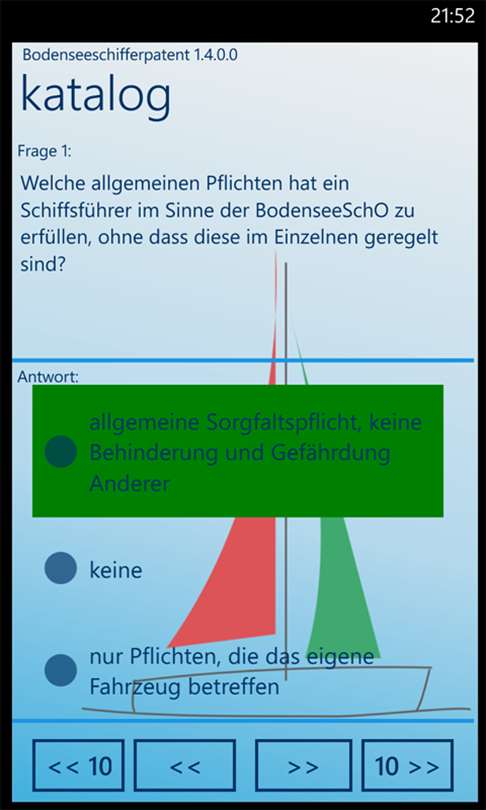Go to the previous question
Image resolution: width=486 pixels, height=810 pixels.
(x=185, y=766)
